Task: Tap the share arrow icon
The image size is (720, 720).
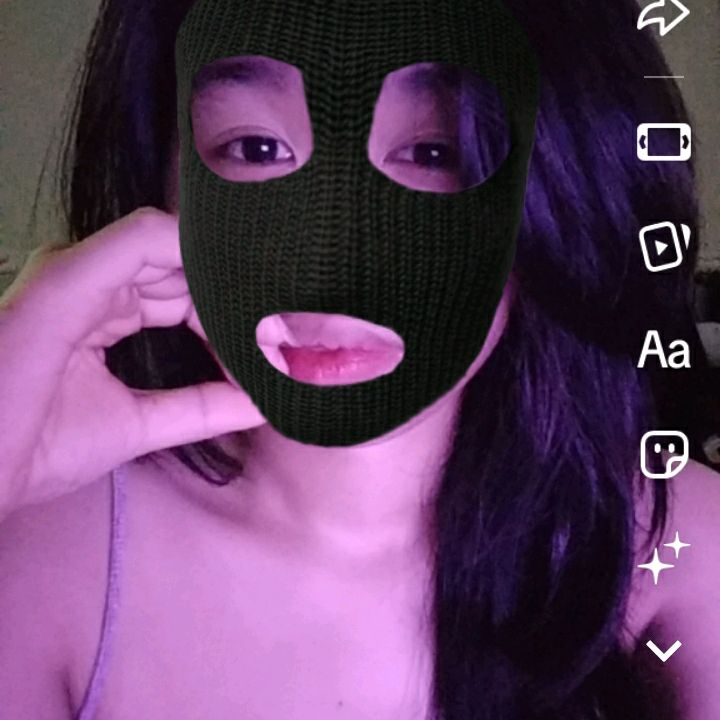Action: pyautogui.click(x=664, y=17)
